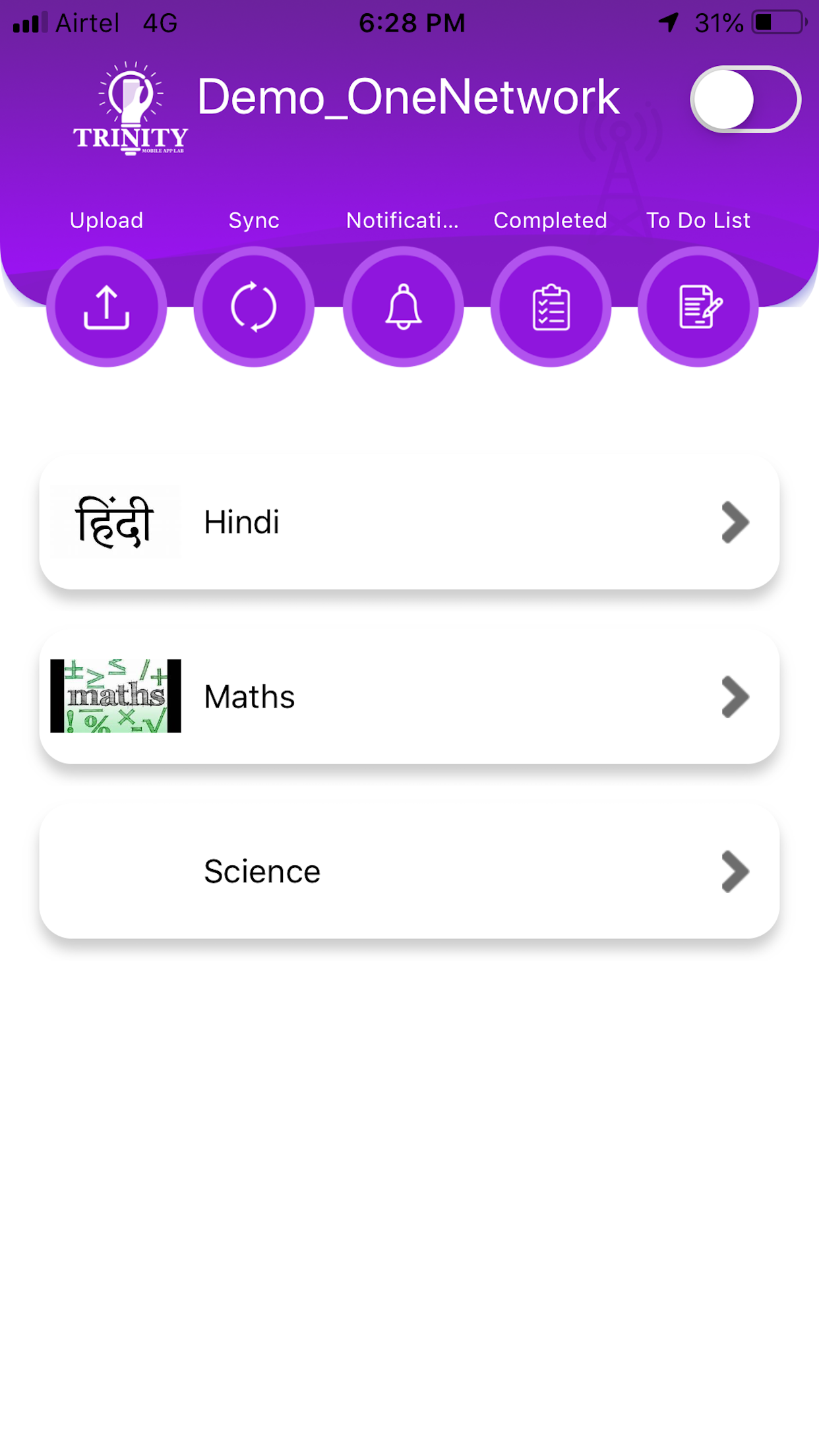Select the Completed menu label
This screenshot has width=819, height=1456.
click(551, 220)
